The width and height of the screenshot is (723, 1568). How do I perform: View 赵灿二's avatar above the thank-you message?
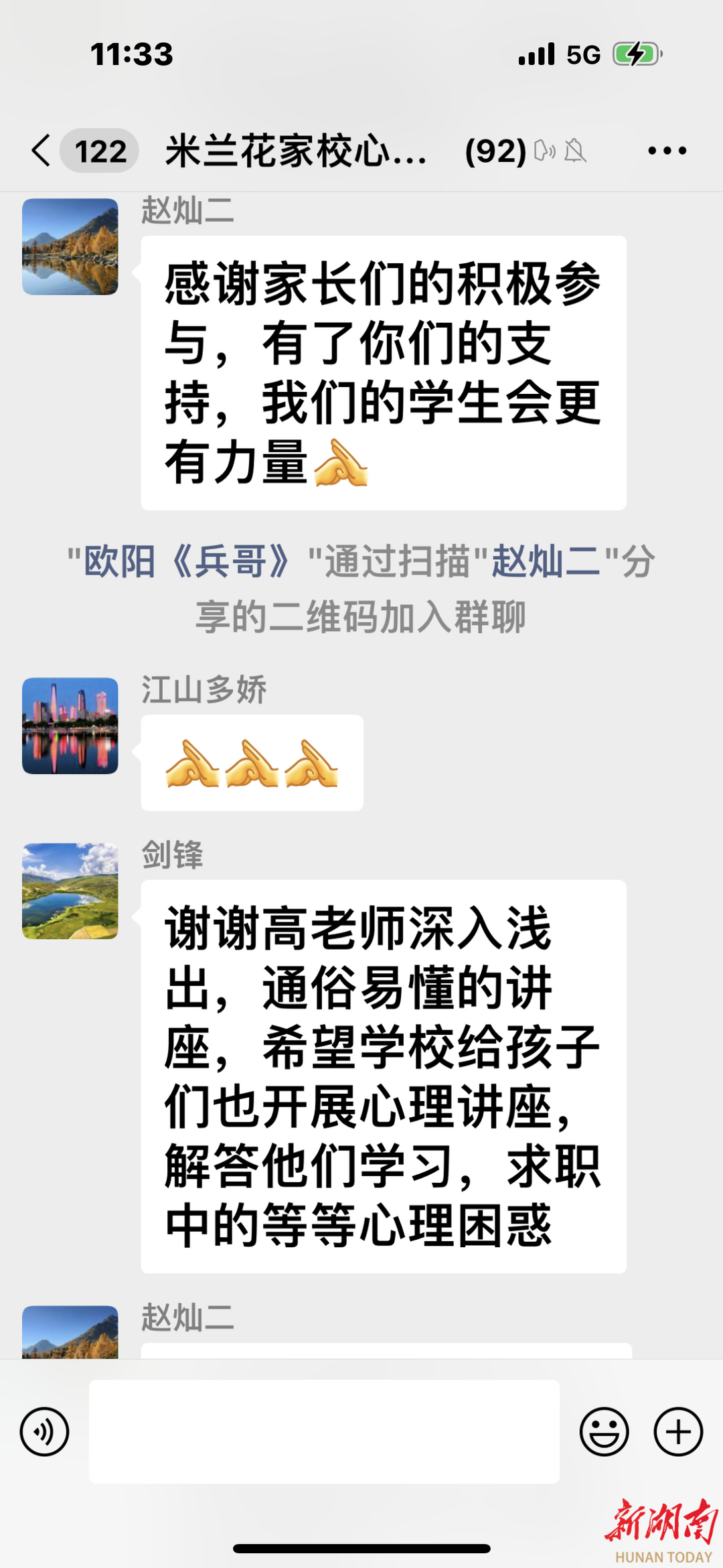point(70,246)
